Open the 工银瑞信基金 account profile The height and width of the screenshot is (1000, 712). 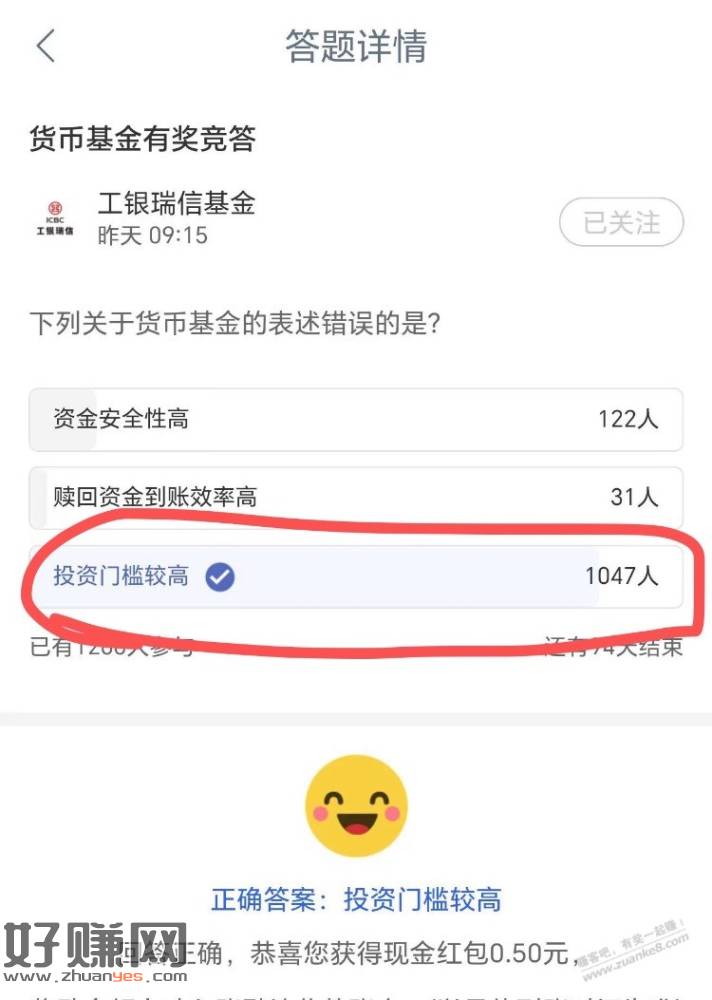(176, 204)
